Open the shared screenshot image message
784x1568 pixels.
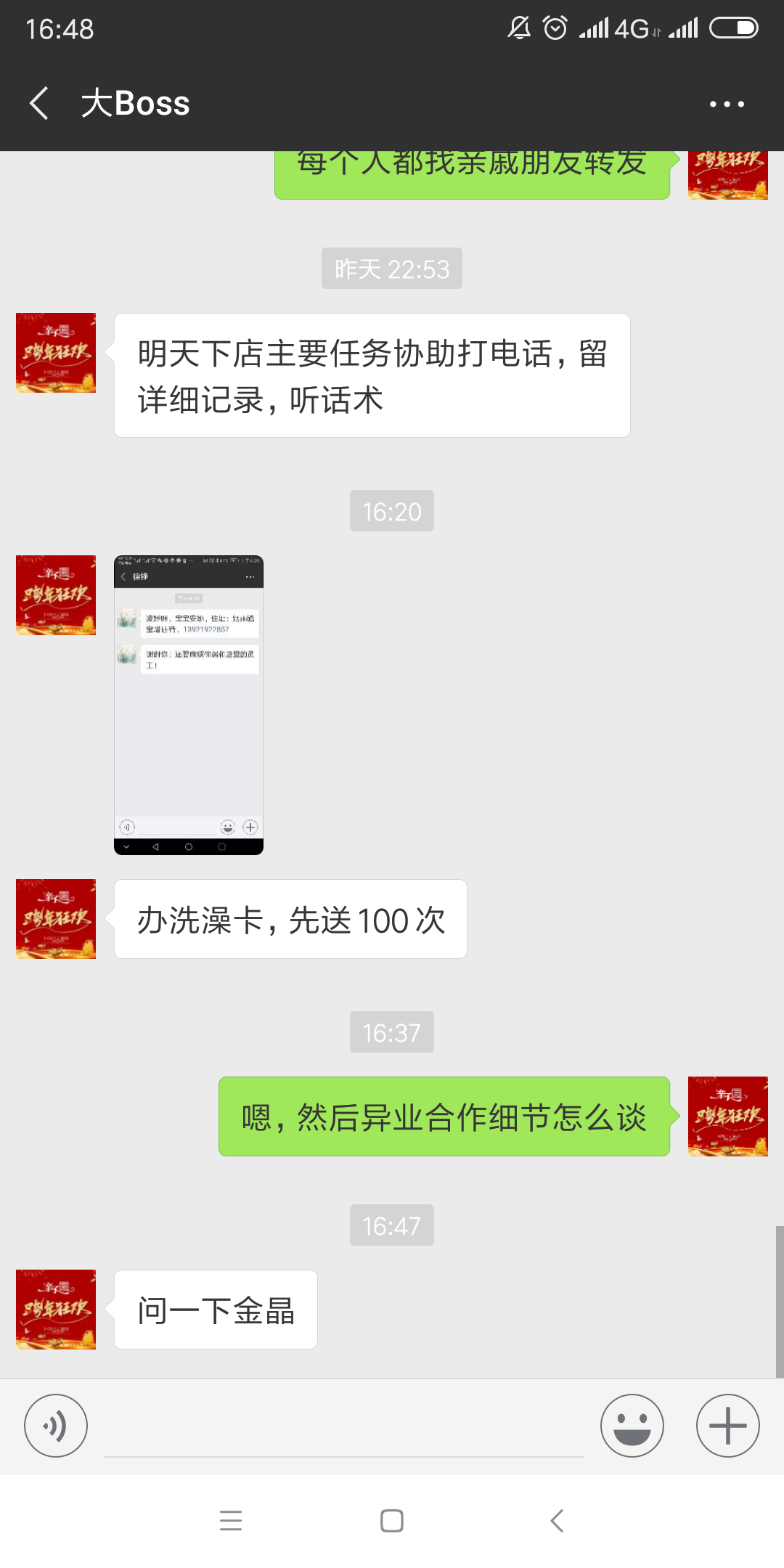[189, 705]
